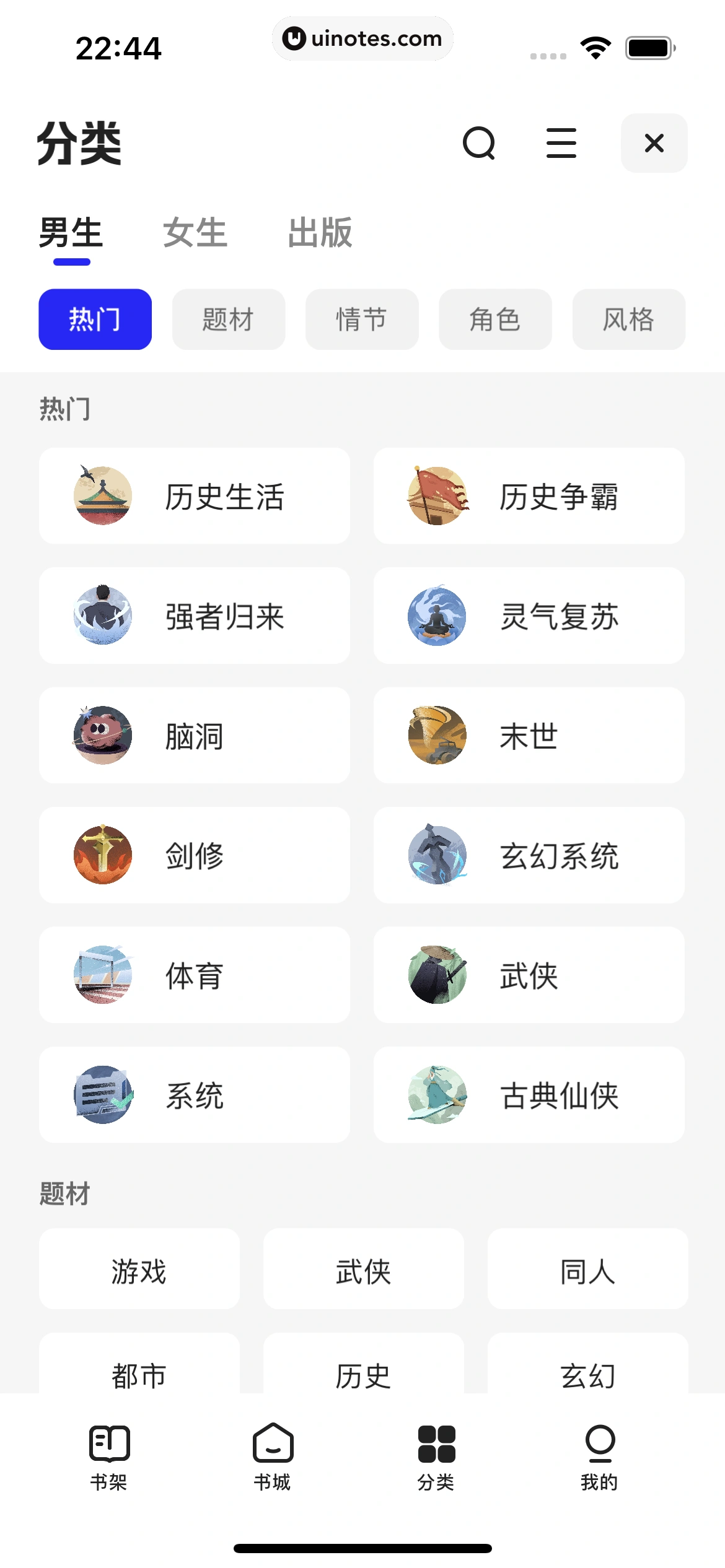Viewport: 725px width, 1568px height.
Task: Switch to the 出版 tab
Action: tap(321, 233)
